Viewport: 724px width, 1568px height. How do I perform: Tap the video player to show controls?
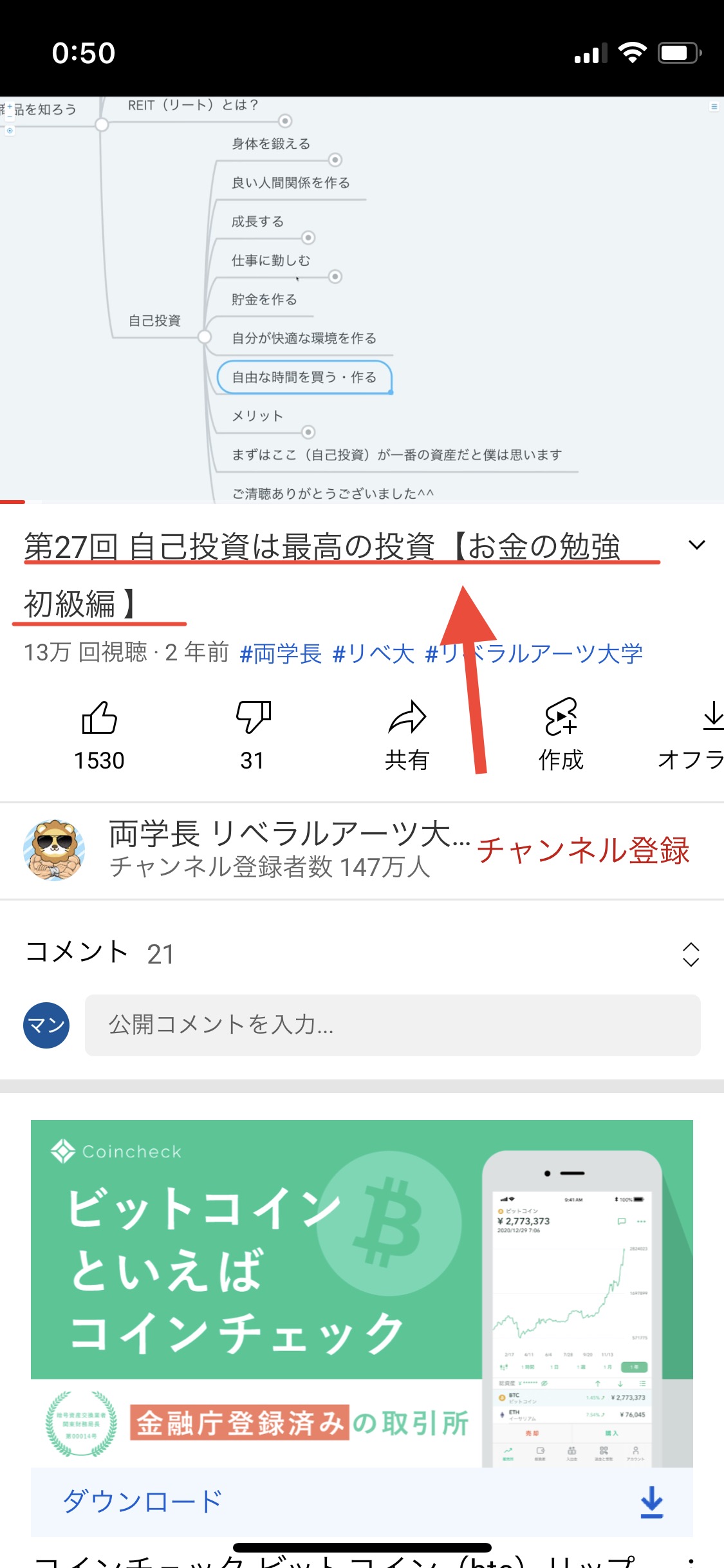click(362, 300)
